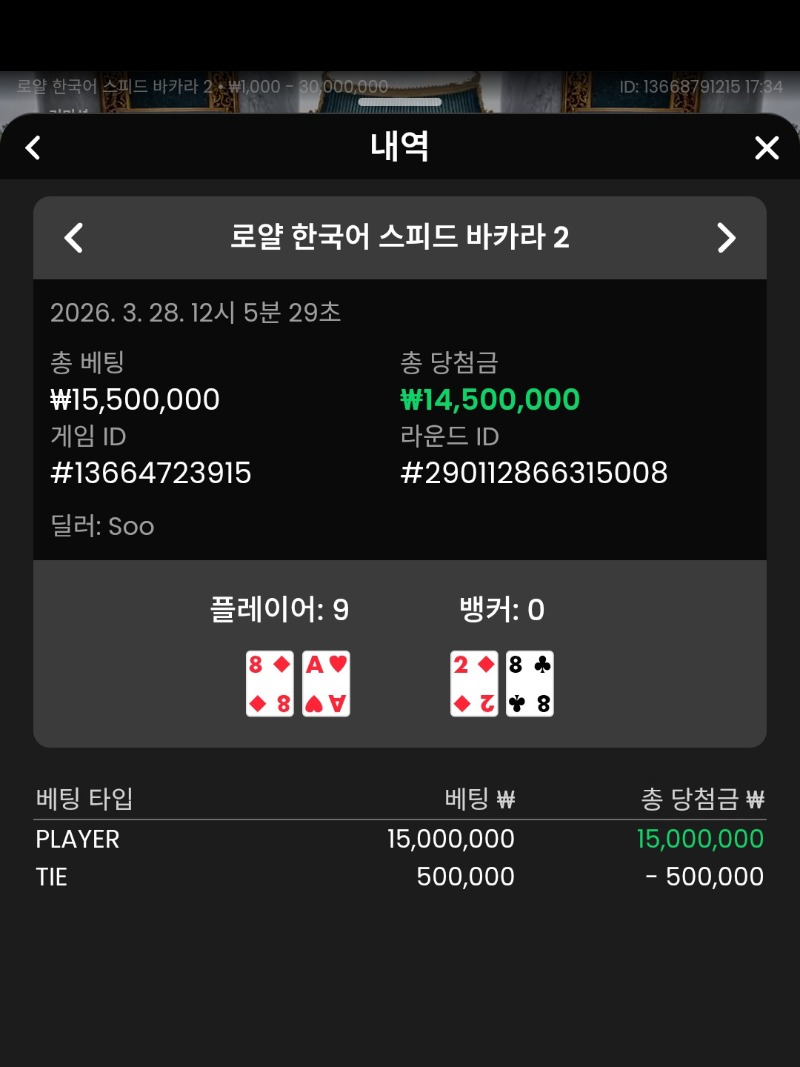The height and width of the screenshot is (1067, 800).
Task: Show the next game round record
Action: click(x=726, y=238)
